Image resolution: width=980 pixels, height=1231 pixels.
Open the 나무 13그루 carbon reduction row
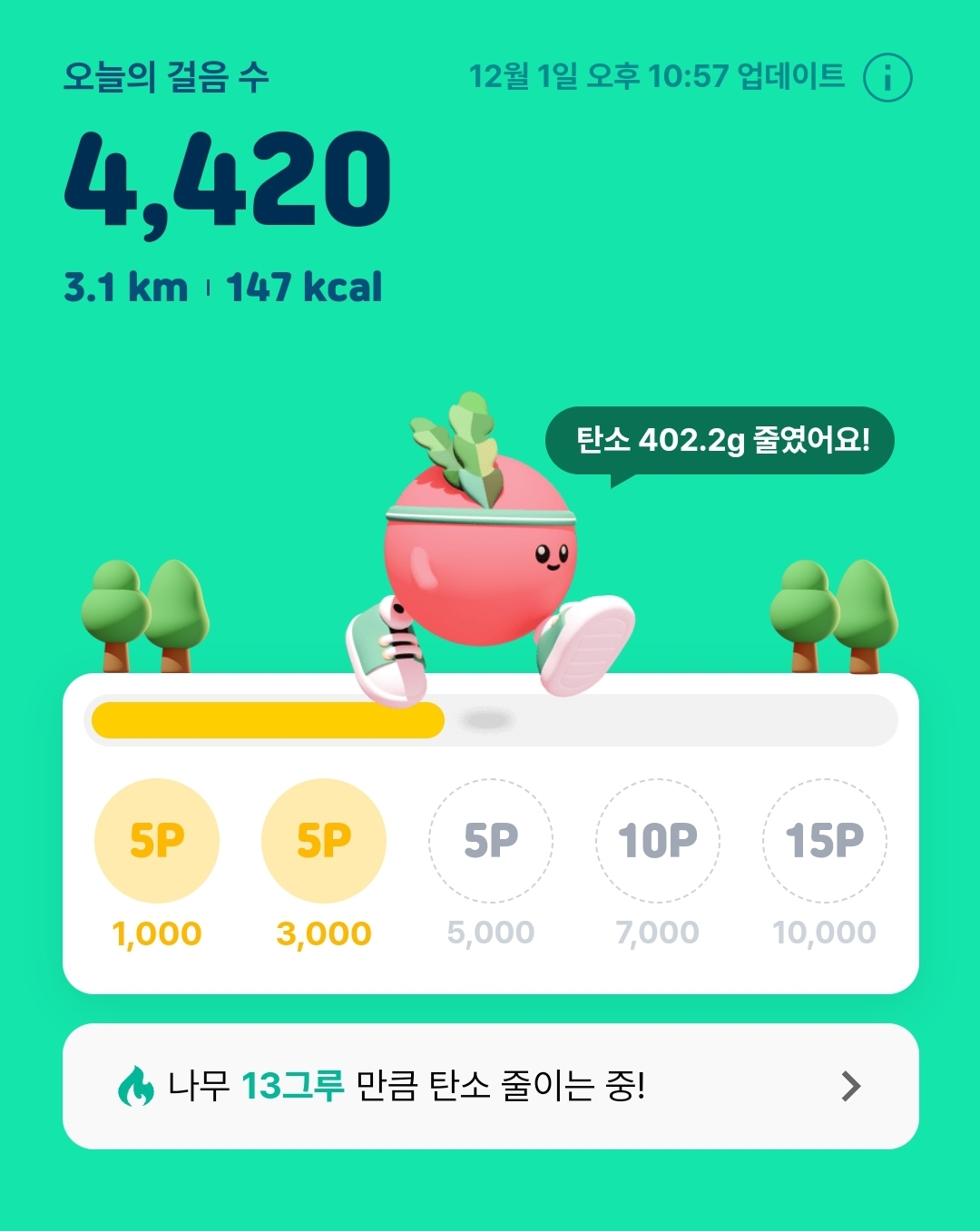[x=490, y=1086]
